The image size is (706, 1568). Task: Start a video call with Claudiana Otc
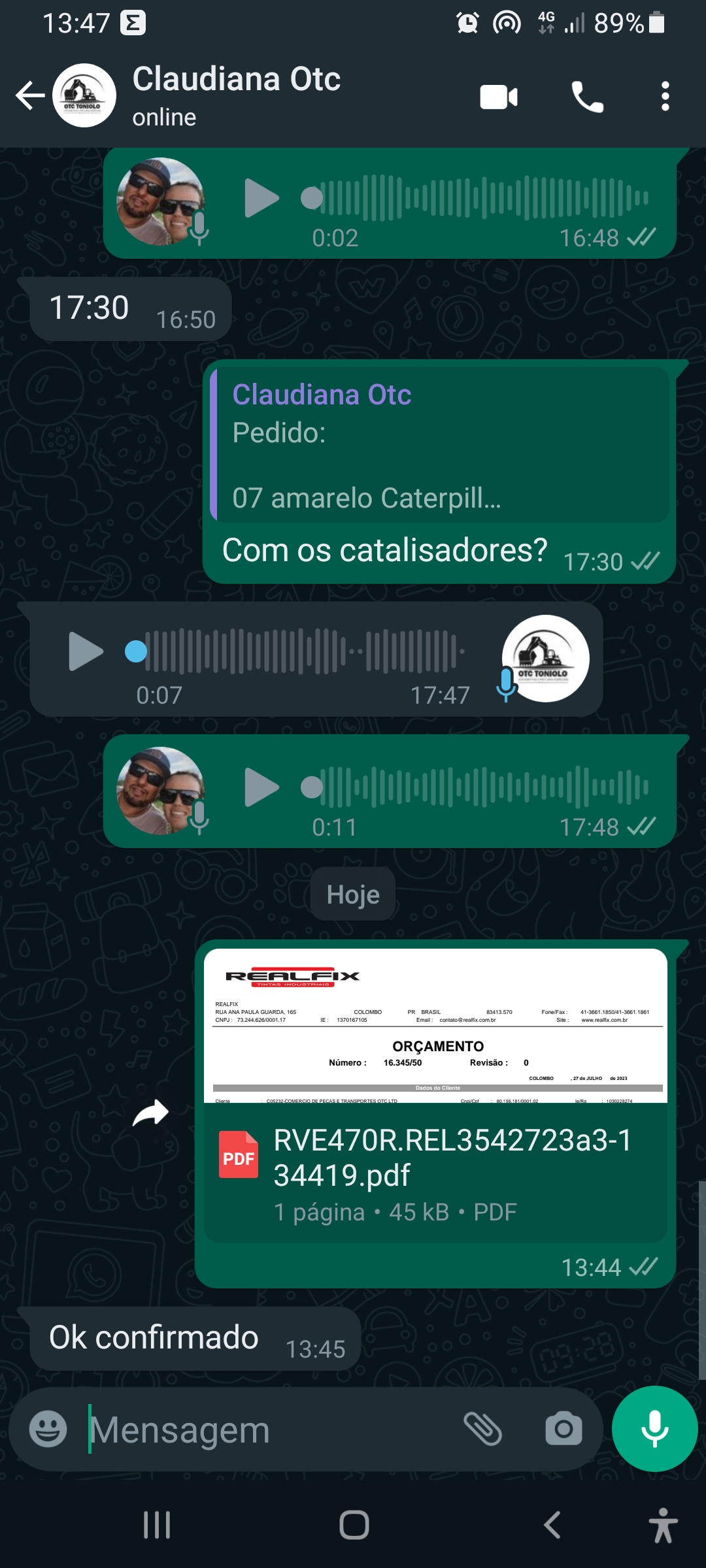[x=499, y=97]
